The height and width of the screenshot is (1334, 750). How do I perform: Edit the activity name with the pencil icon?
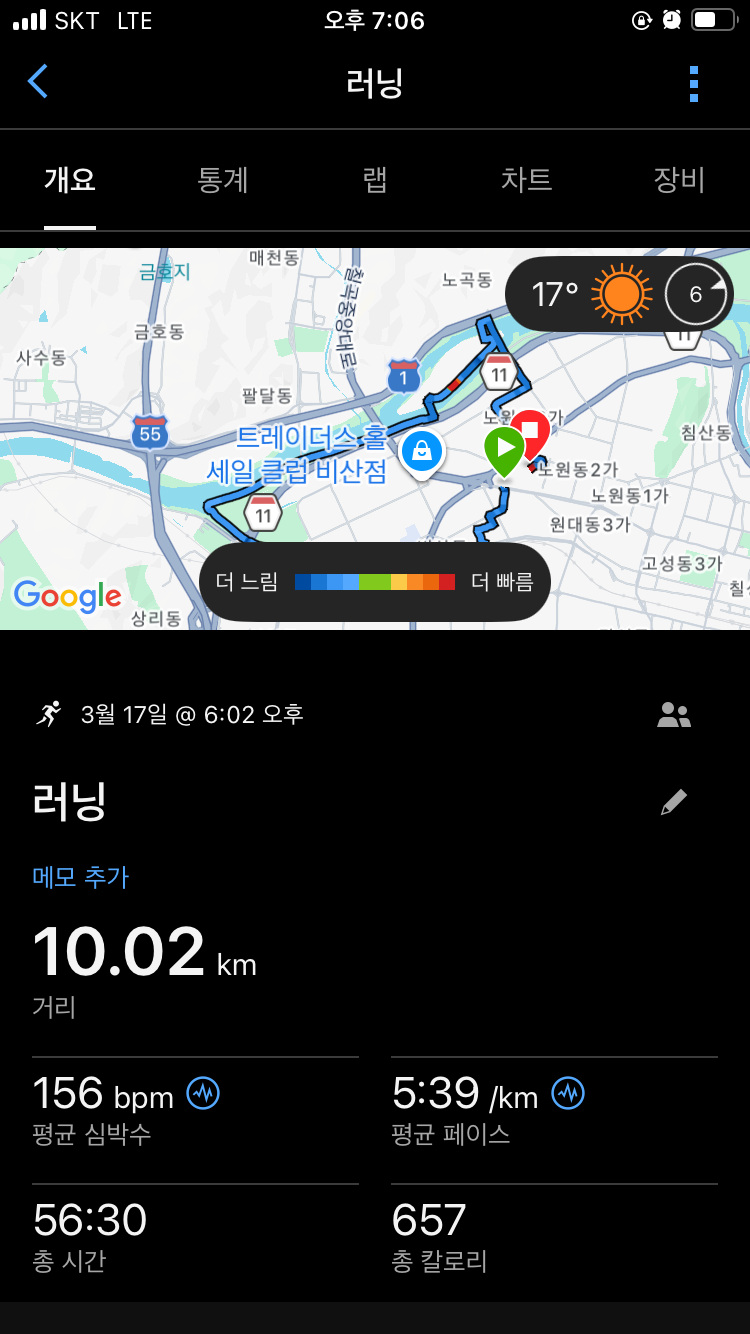click(674, 802)
